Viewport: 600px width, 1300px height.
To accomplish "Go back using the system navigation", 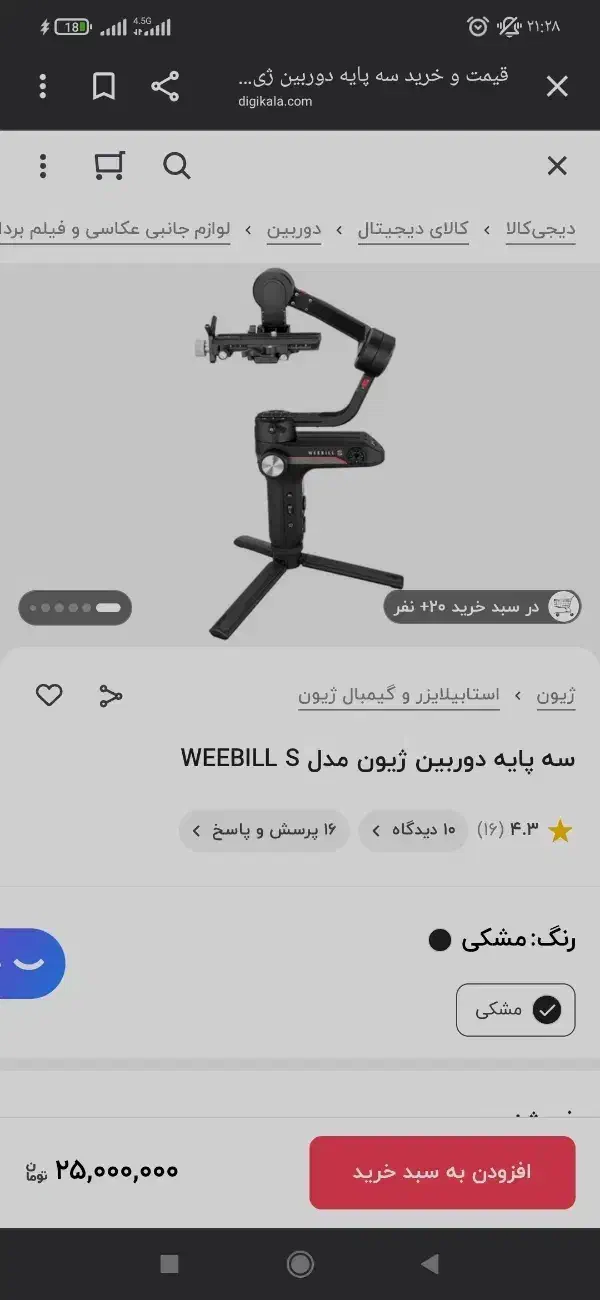I will click(429, 1264).
